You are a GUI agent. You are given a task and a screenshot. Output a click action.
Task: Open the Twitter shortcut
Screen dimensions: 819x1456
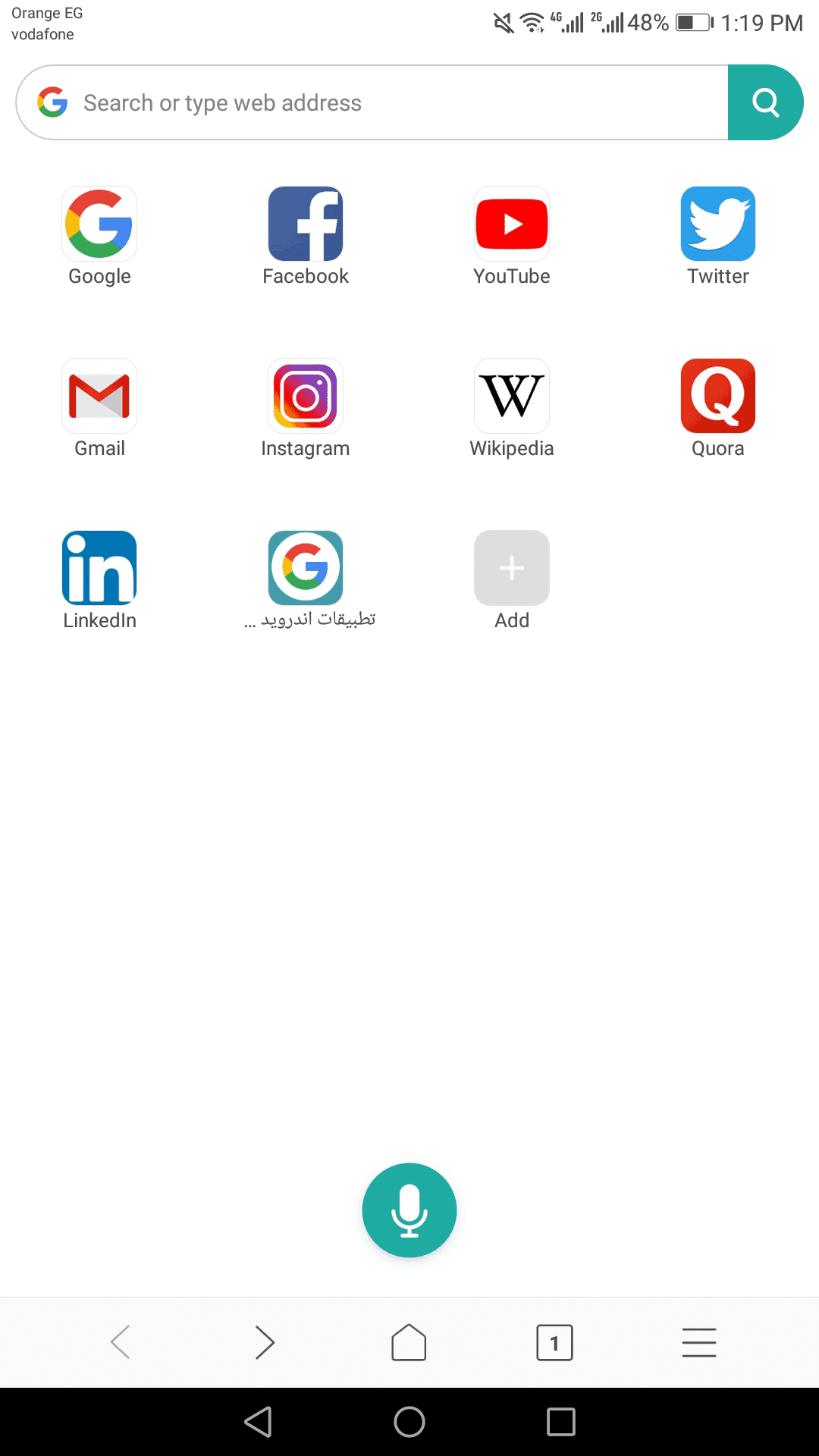click(x=718, y=224)
